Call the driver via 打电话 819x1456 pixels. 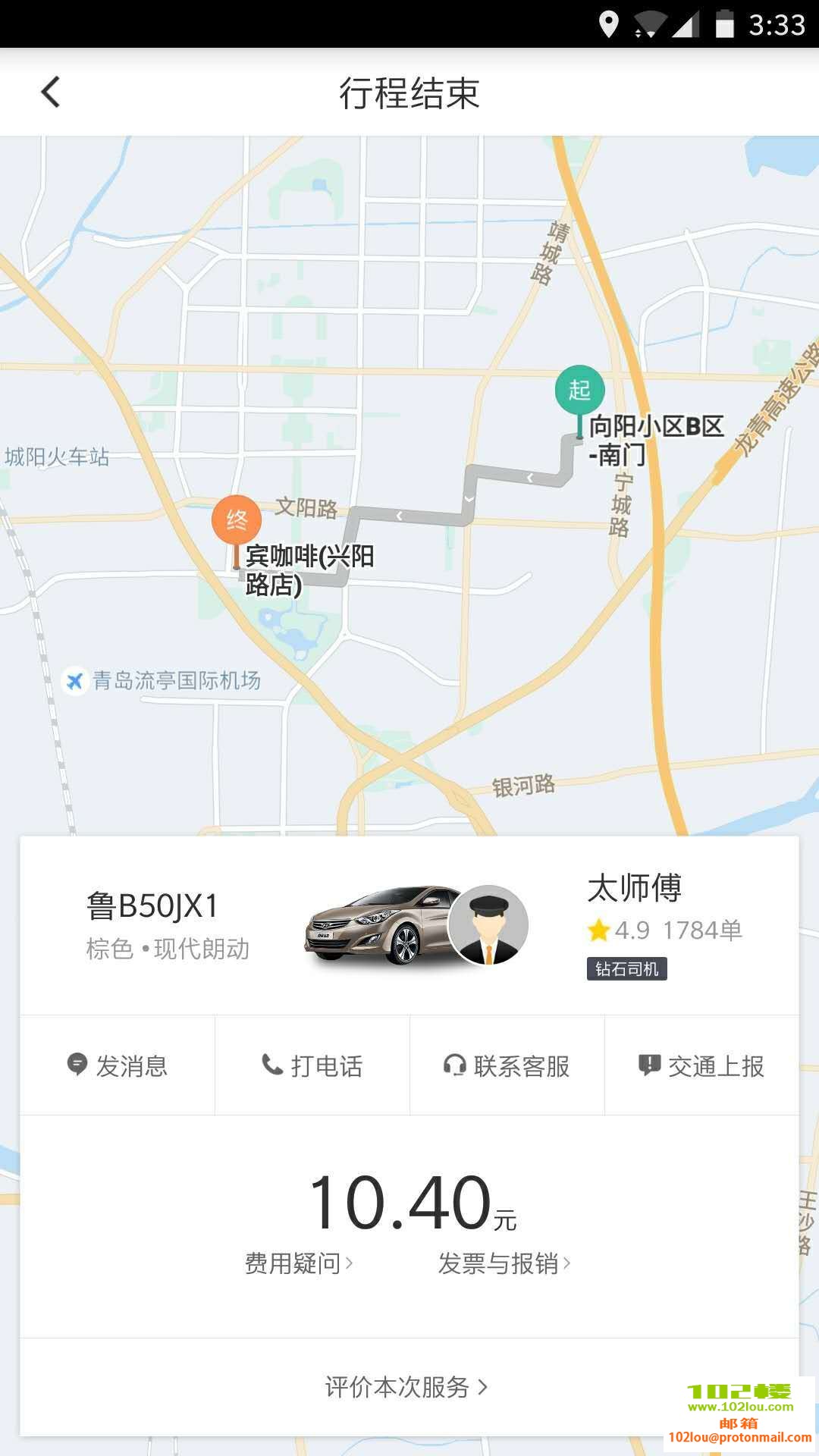coord(312,1065)
